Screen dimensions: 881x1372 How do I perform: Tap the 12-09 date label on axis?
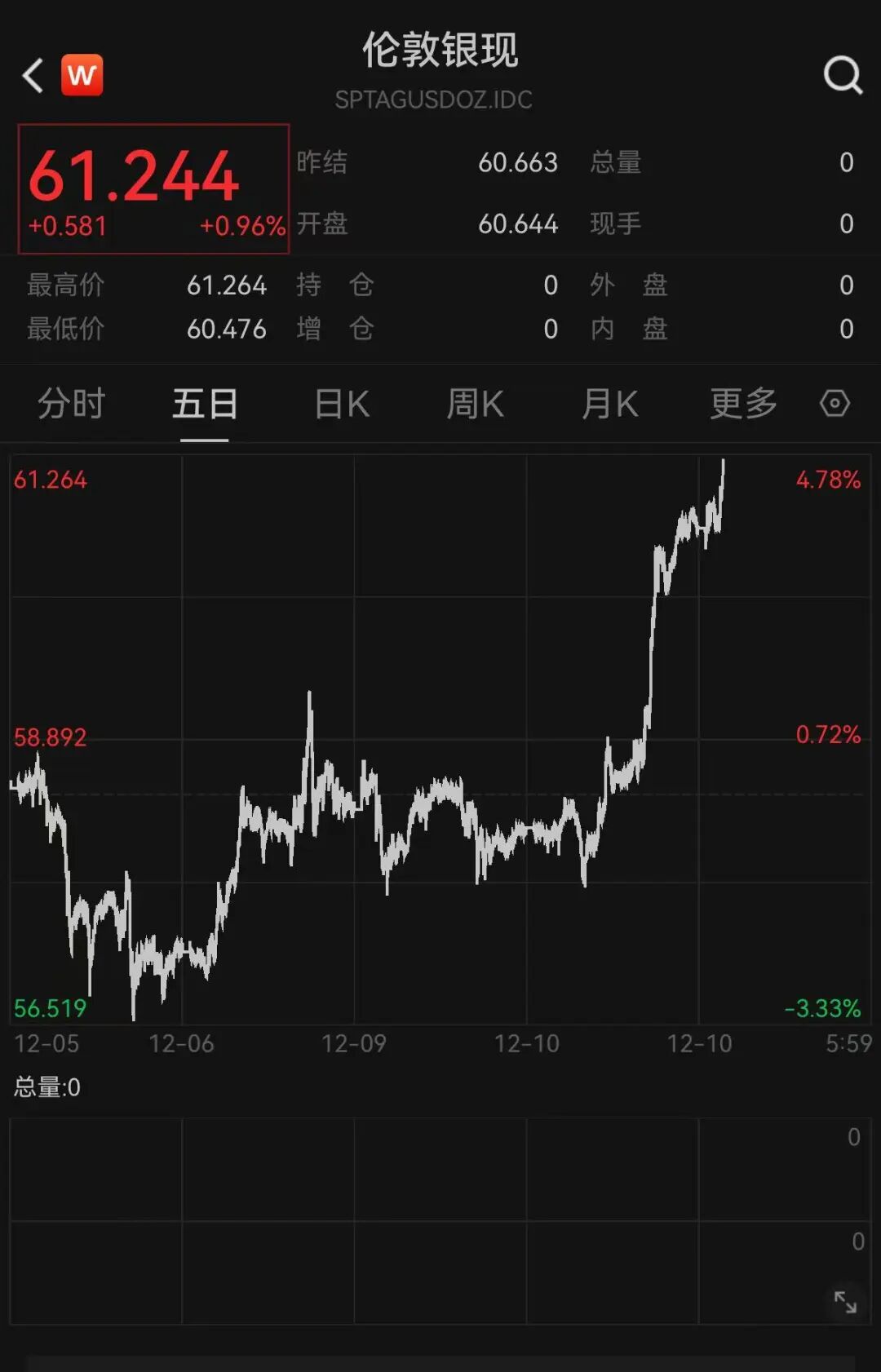(353, 1043)
